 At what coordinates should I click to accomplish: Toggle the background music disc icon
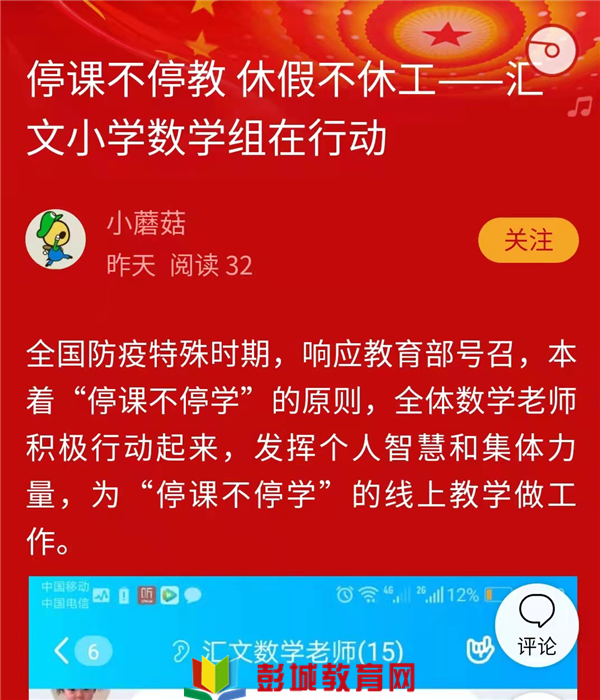[548, 46]
